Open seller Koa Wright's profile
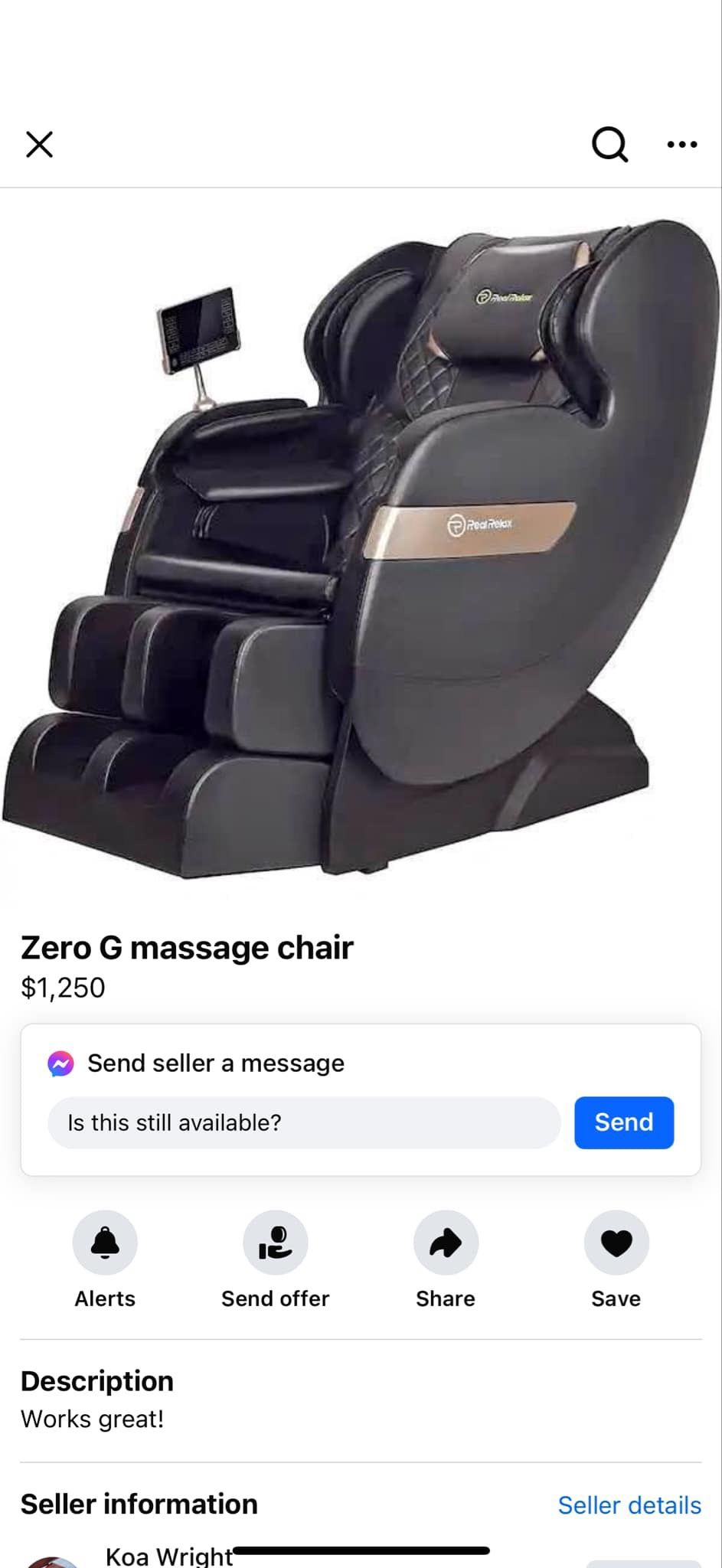Image resolution: width=722 pixels, height=1568 pixels. coord(169,1554)
